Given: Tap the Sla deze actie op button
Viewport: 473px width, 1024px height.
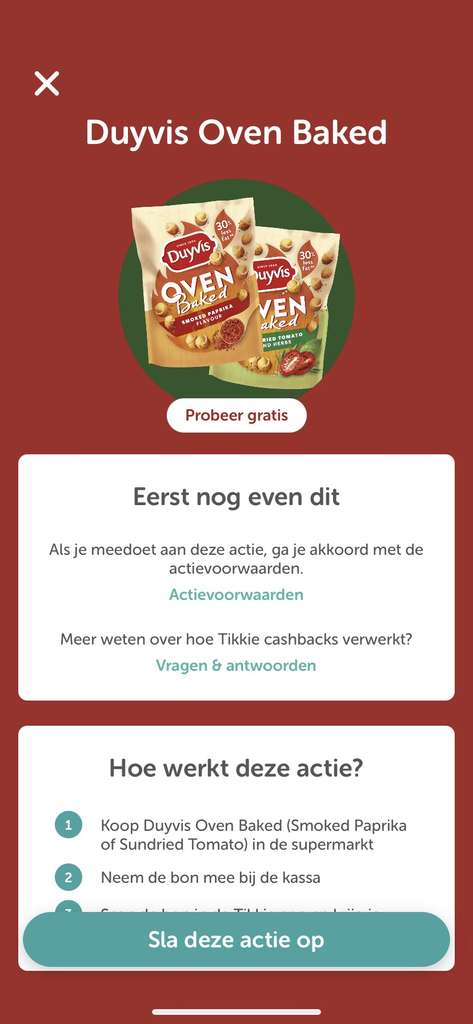Looking at the screenshot, I should tap(236, 940).
